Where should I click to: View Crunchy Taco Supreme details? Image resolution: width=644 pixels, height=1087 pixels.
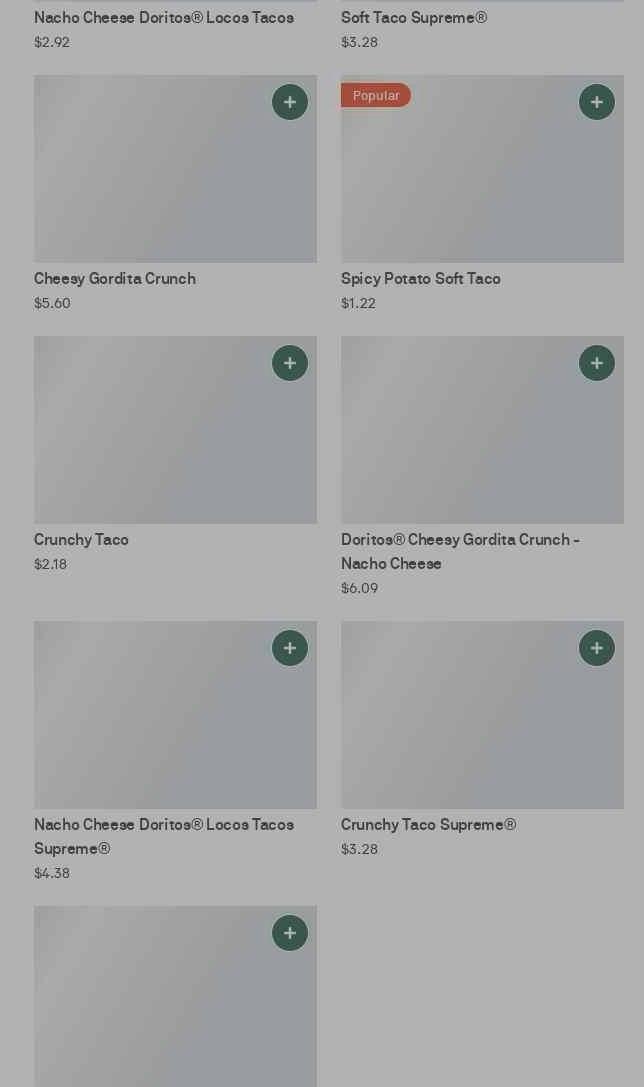pyautogui.click(x=482, y=740)
